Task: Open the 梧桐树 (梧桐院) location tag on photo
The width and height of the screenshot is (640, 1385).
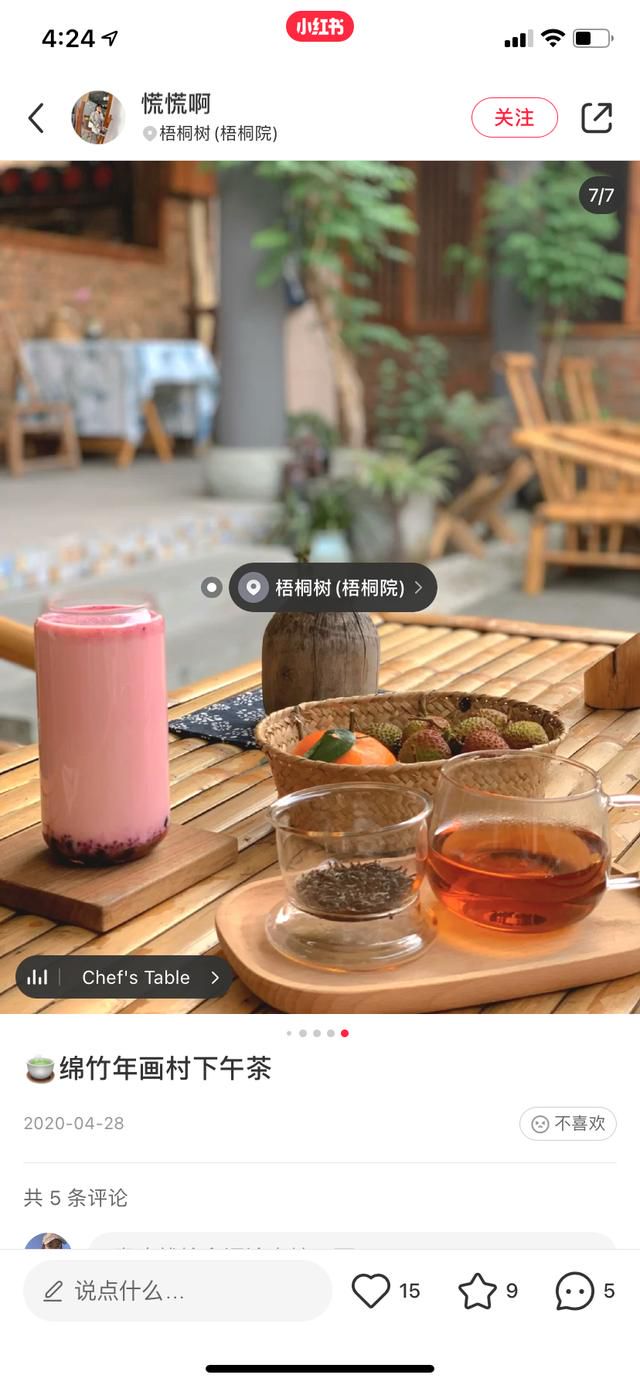Action: click(x=333, y=587)
